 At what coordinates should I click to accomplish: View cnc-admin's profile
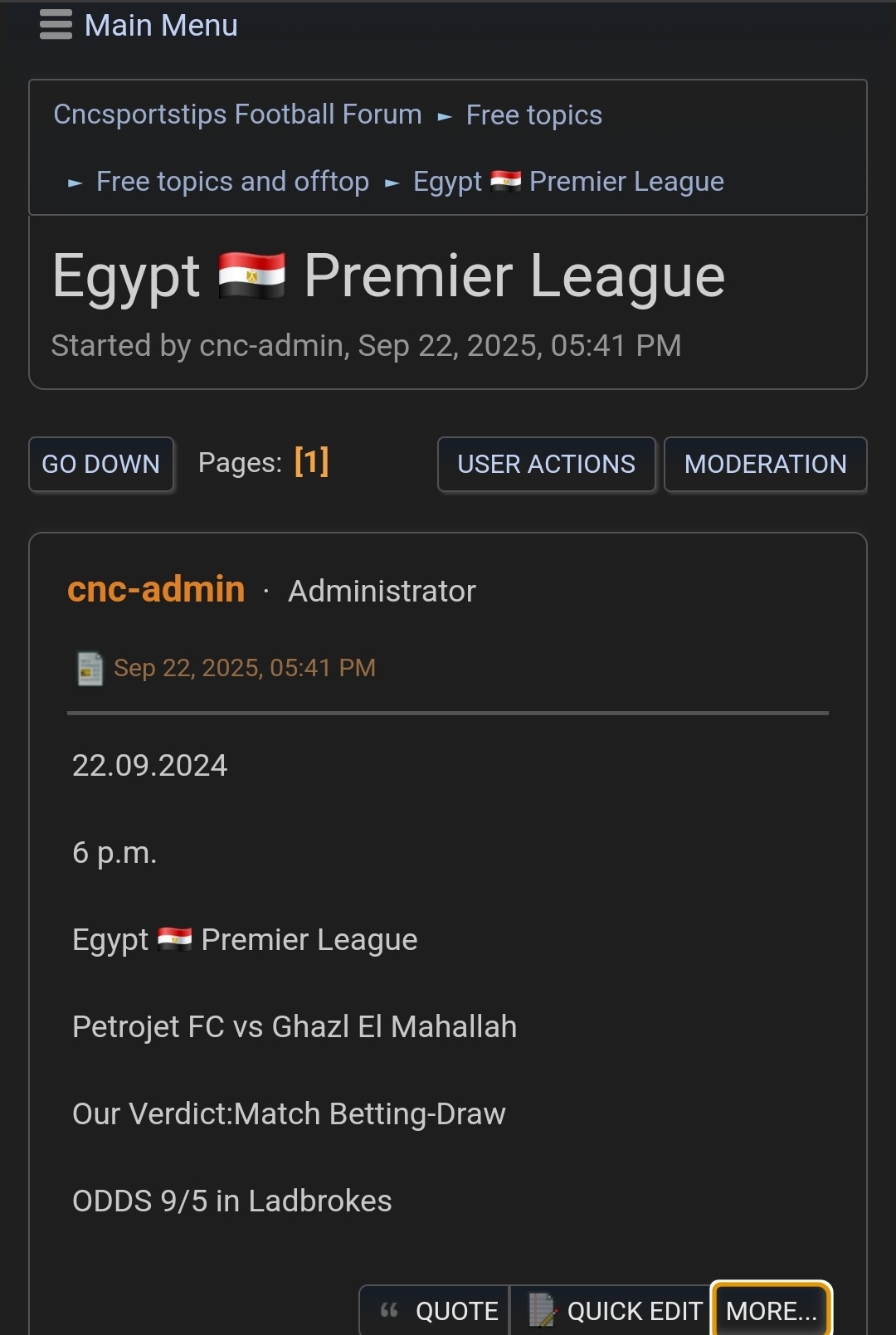[x=156, y=590]
